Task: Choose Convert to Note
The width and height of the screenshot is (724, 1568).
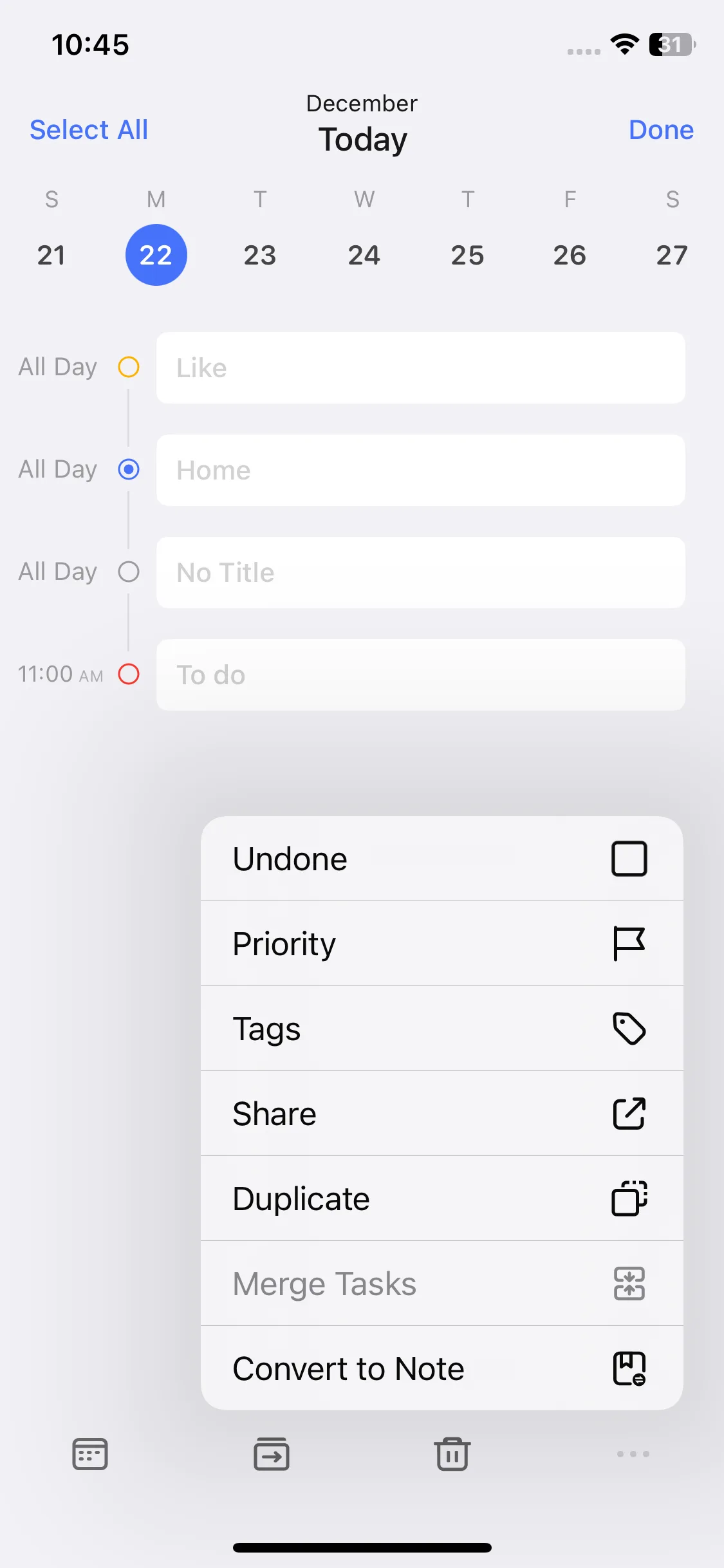Action: pyautogui.click(x=441, y=1368)
